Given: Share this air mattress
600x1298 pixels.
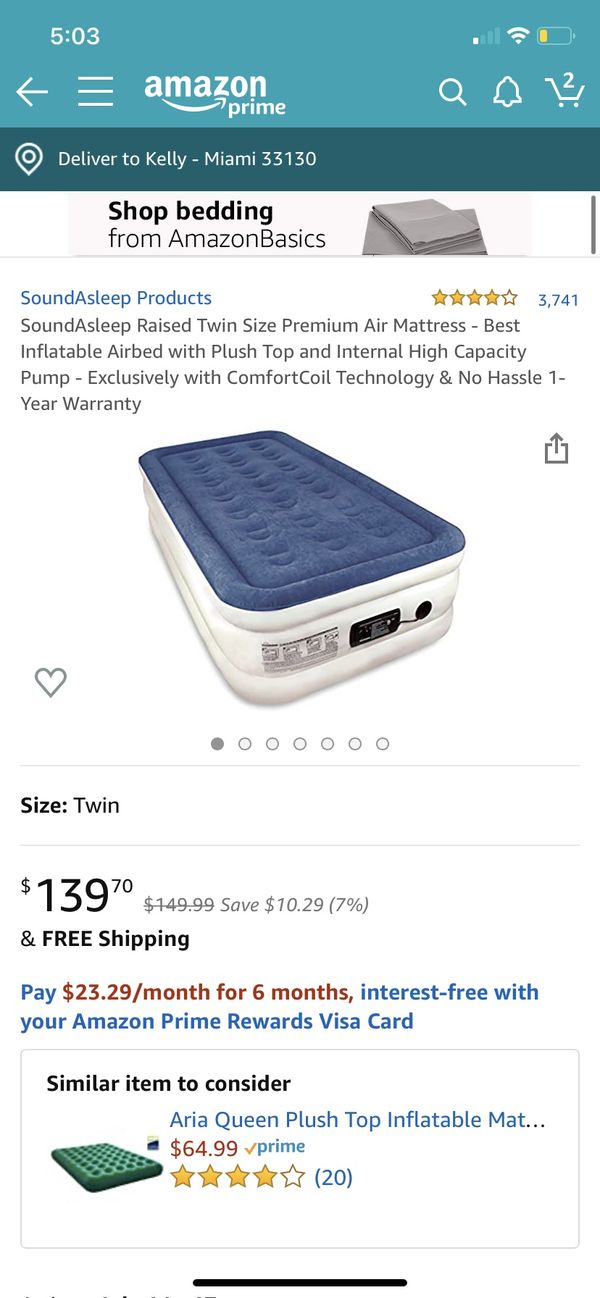Looking at the screenshot, I should point(556,449).
